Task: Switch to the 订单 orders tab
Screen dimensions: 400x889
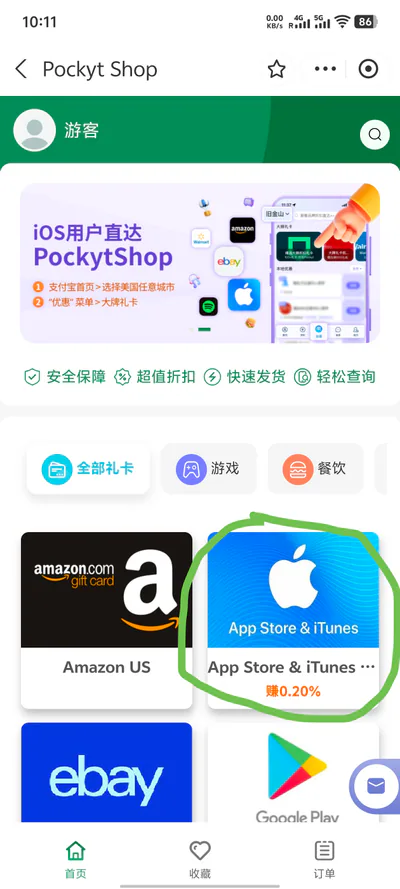Action: click(324, 859)
